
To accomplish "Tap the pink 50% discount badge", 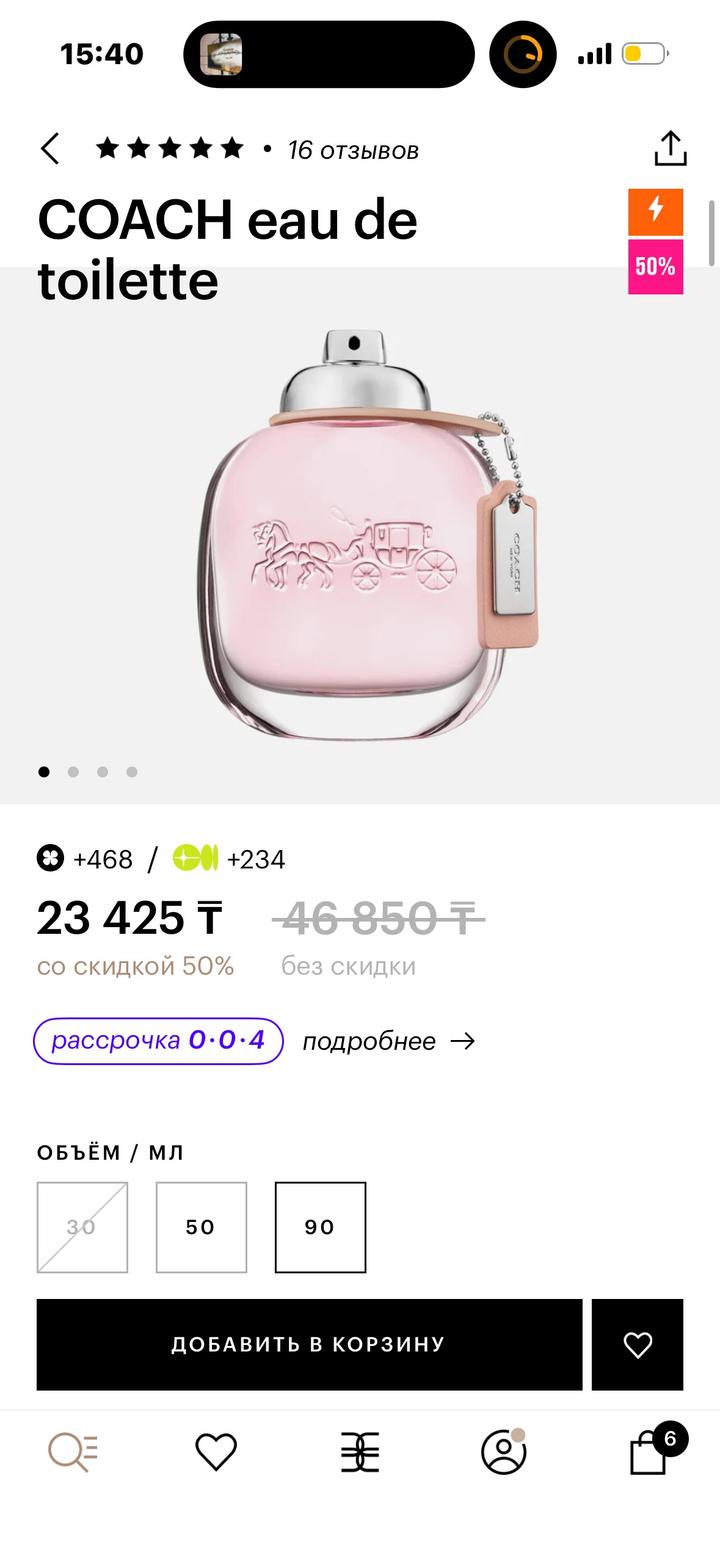I will [655, 265].
